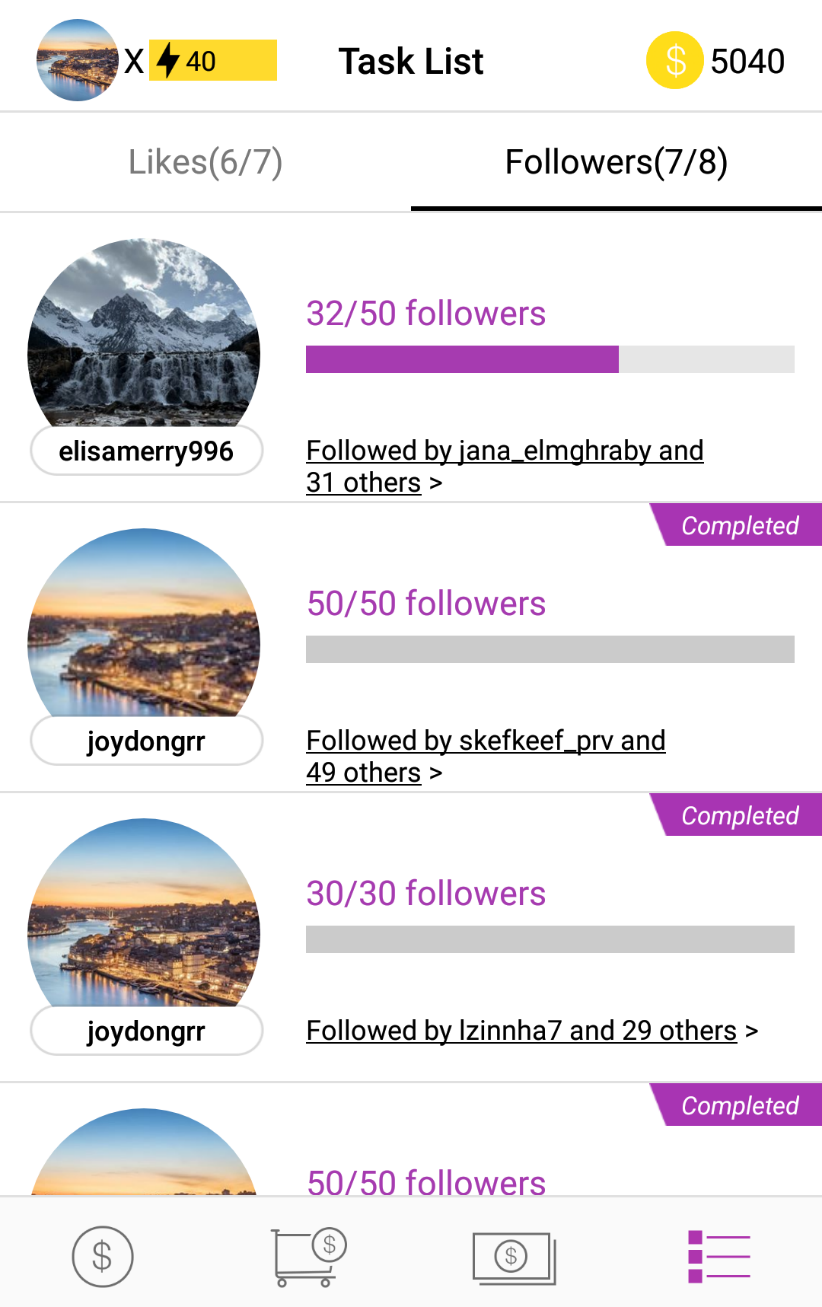Image resolution: width=822 pixels, height=1307 pixels.
Task: Open profile avatar in the top bar
Action: point(77,61)
